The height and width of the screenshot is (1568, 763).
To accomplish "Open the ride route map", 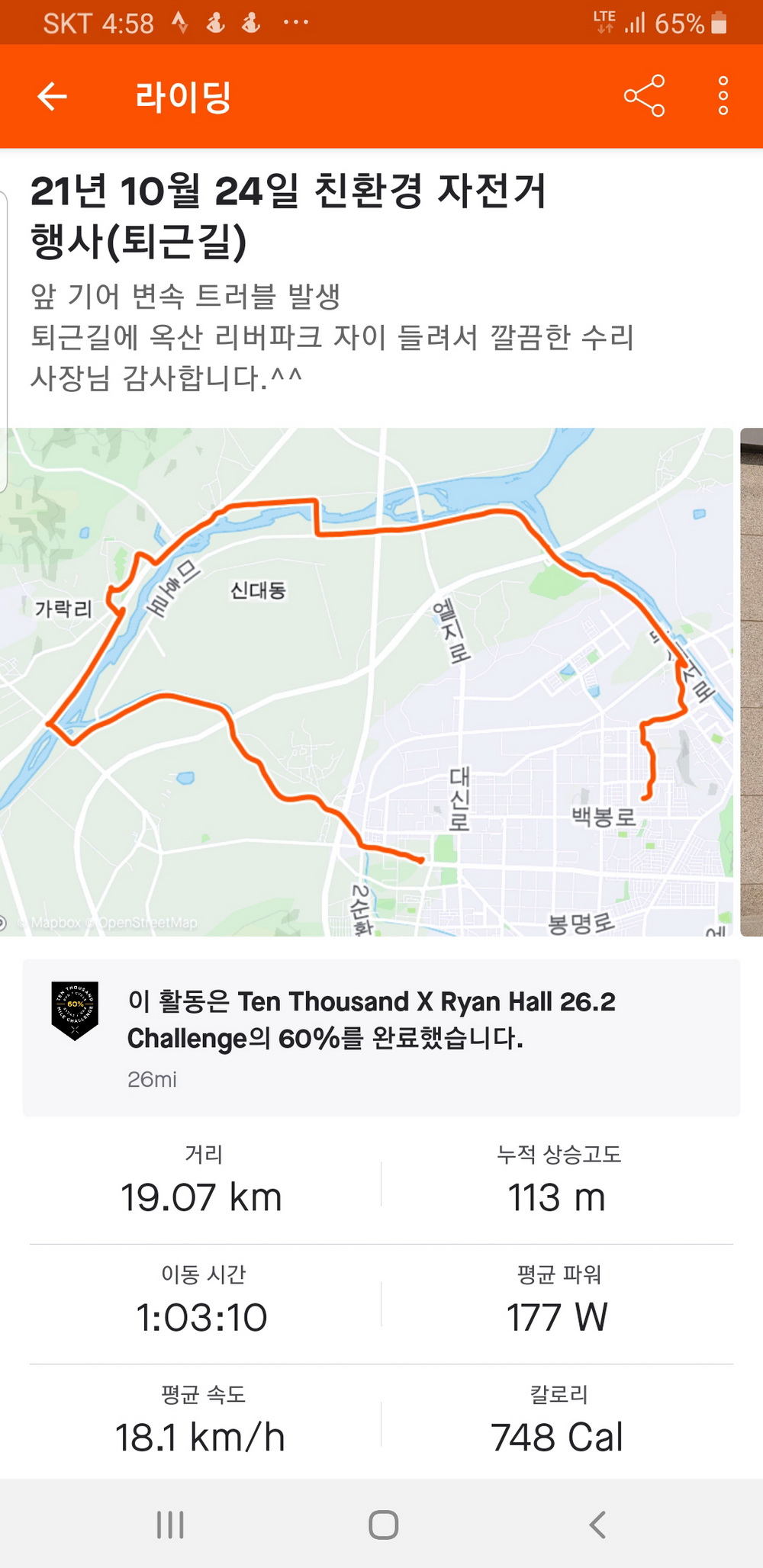I will coord(366,681).
